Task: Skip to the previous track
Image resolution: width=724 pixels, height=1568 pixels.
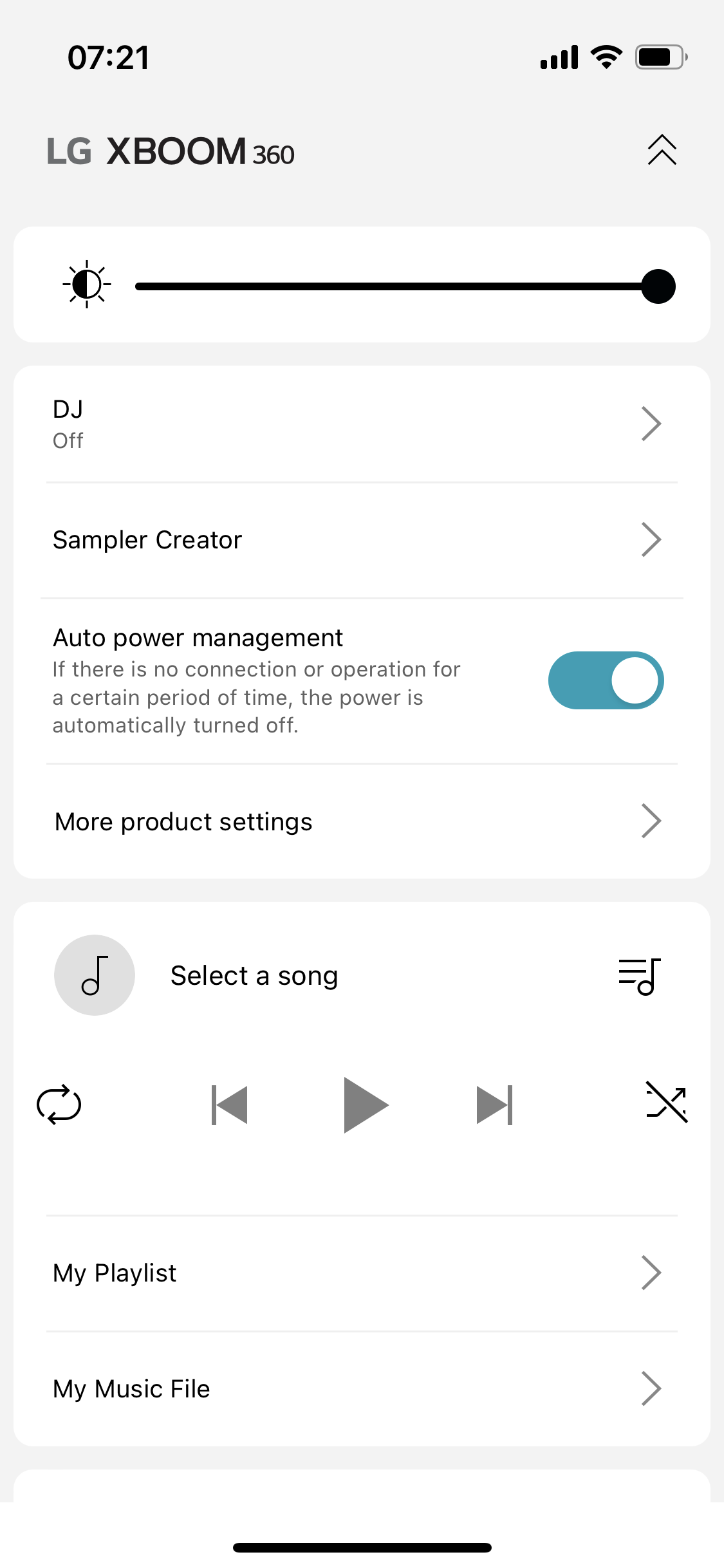Action: pos(230,1105)
